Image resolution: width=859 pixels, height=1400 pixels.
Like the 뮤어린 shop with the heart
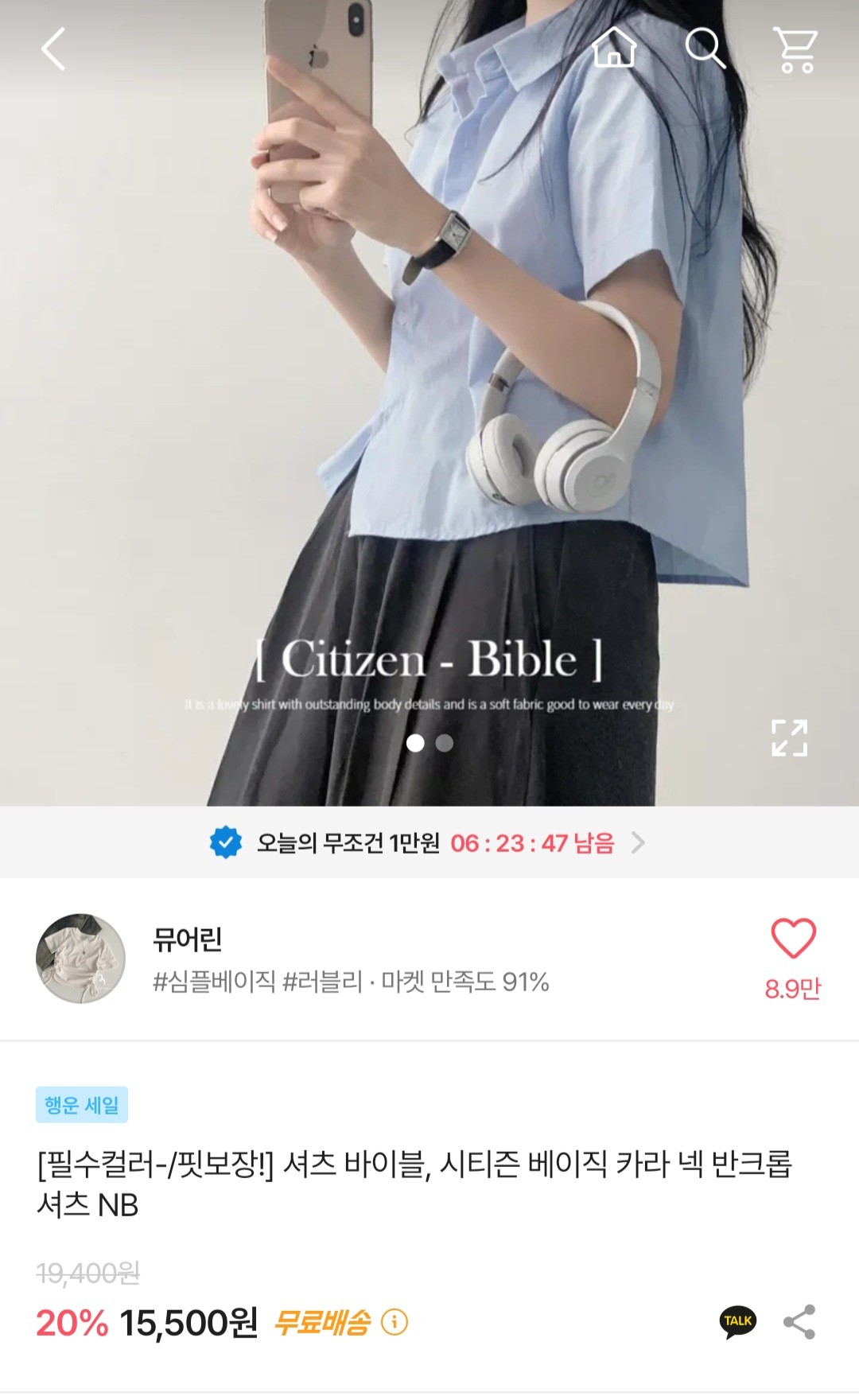(793, 939)
